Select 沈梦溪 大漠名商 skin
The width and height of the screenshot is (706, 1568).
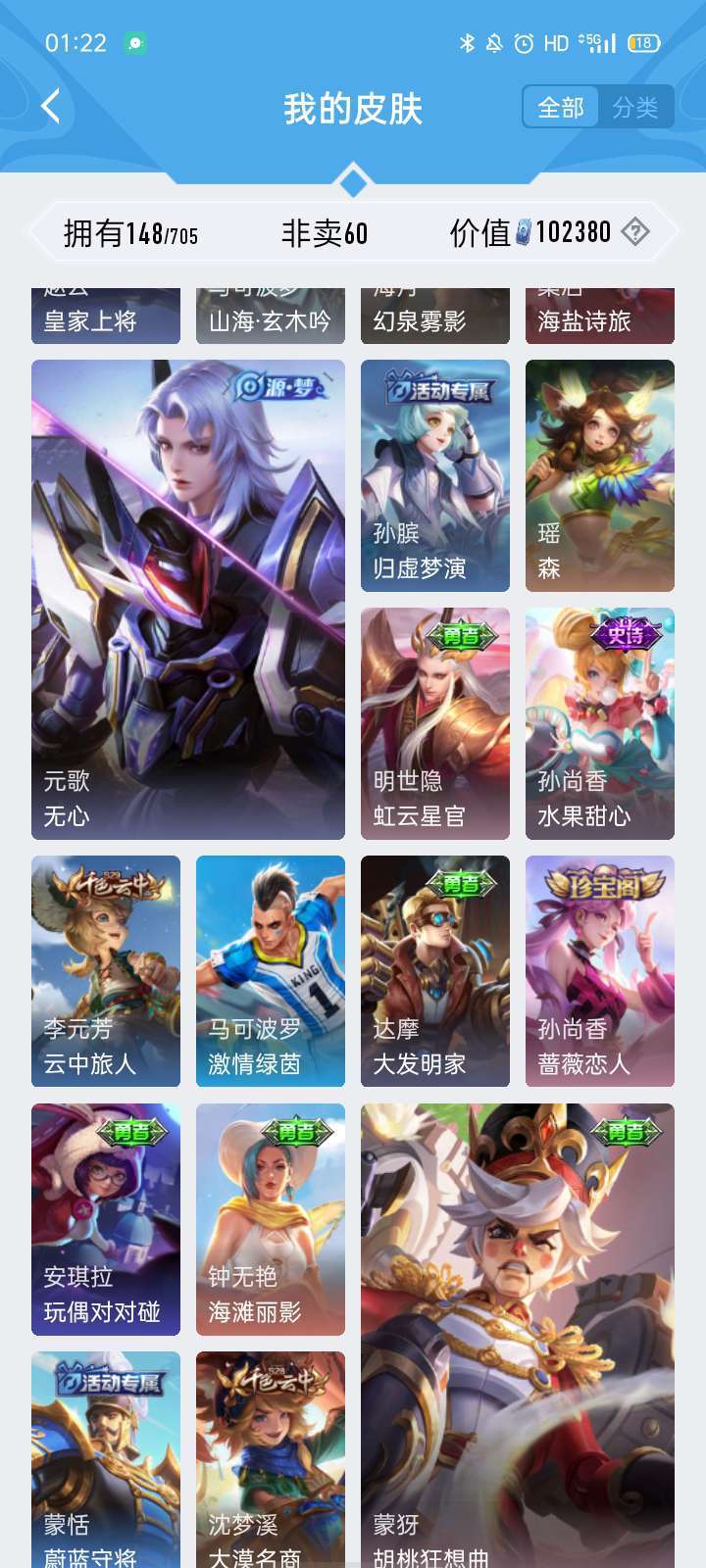click(271, 1460)
